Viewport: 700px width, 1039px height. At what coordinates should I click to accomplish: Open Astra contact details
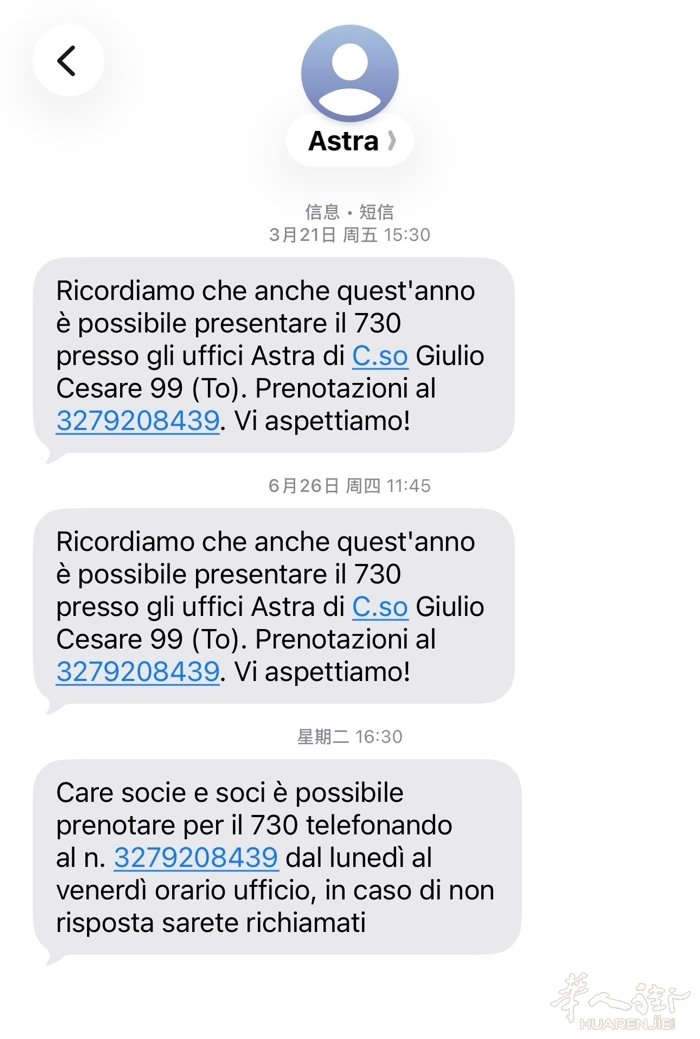coord(349,141)
